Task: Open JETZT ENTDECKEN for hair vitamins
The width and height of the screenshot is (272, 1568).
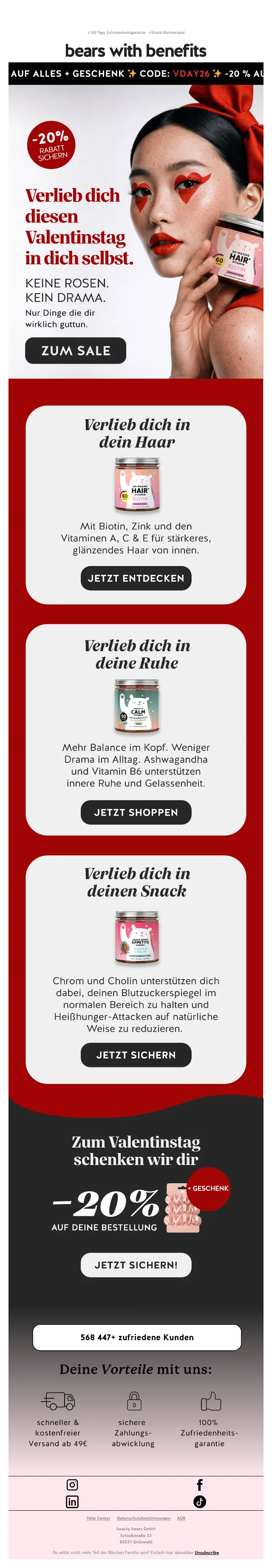Action: [x=136, y=578]
